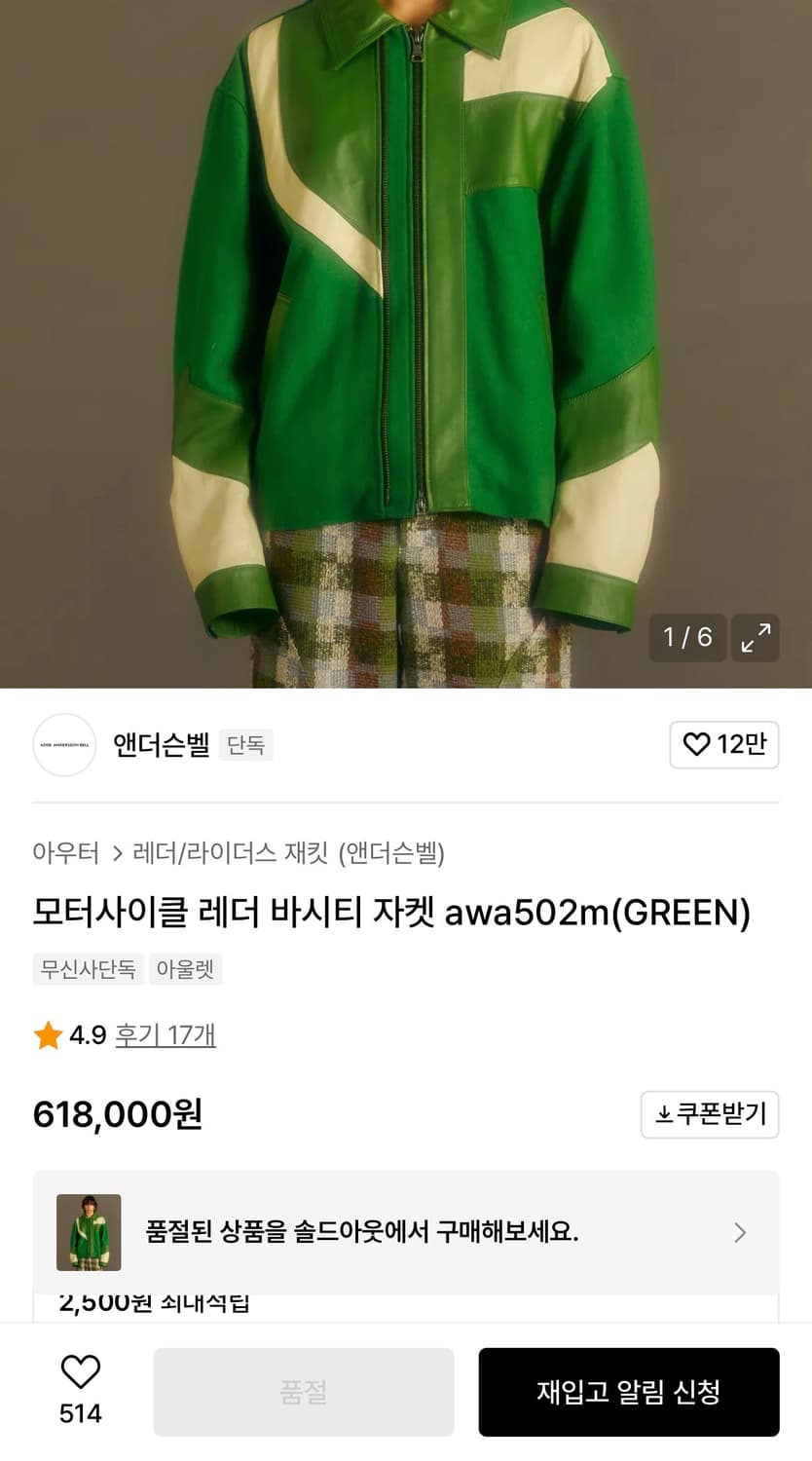Tap the greyed-out 품절 button
The width and height of the screenshot is (812, 1461).
pyautogui.click(x=303, y=1391)
